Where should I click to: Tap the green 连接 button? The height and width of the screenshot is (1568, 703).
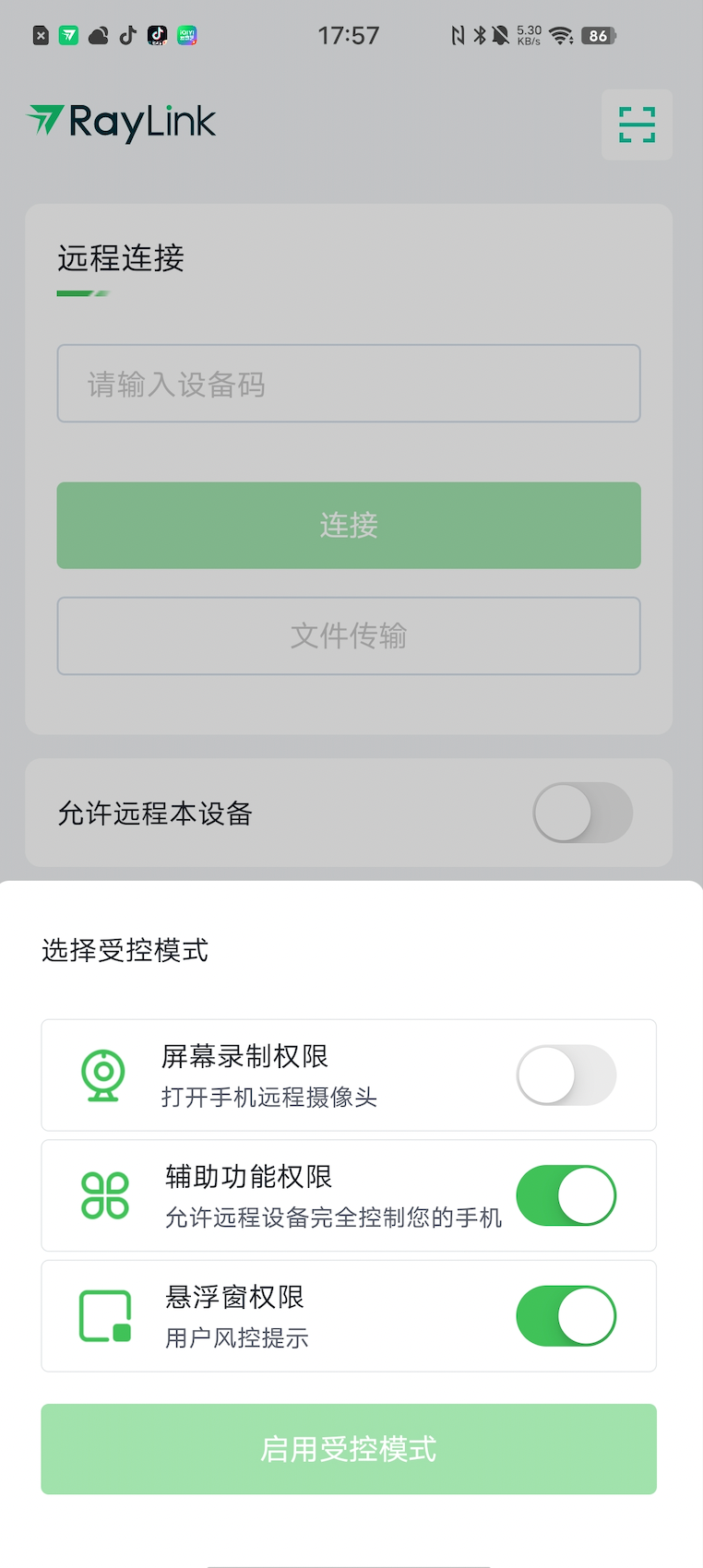[x=349, y=525]
